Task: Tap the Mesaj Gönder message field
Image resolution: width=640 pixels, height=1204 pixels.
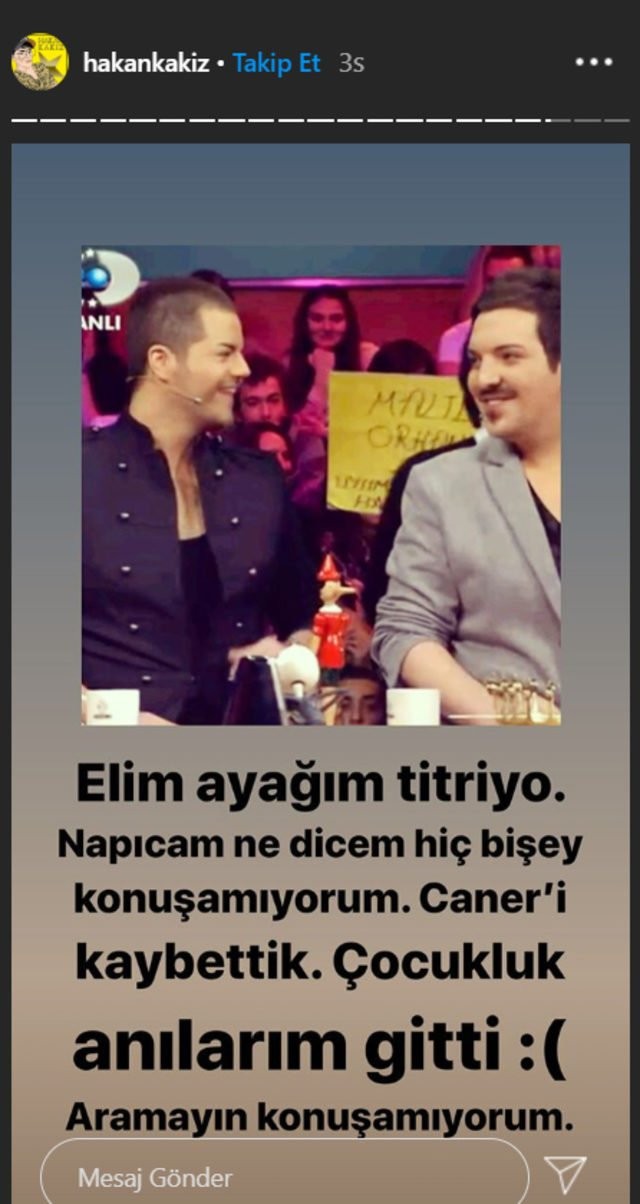Action: click(x=285, y=1176)
